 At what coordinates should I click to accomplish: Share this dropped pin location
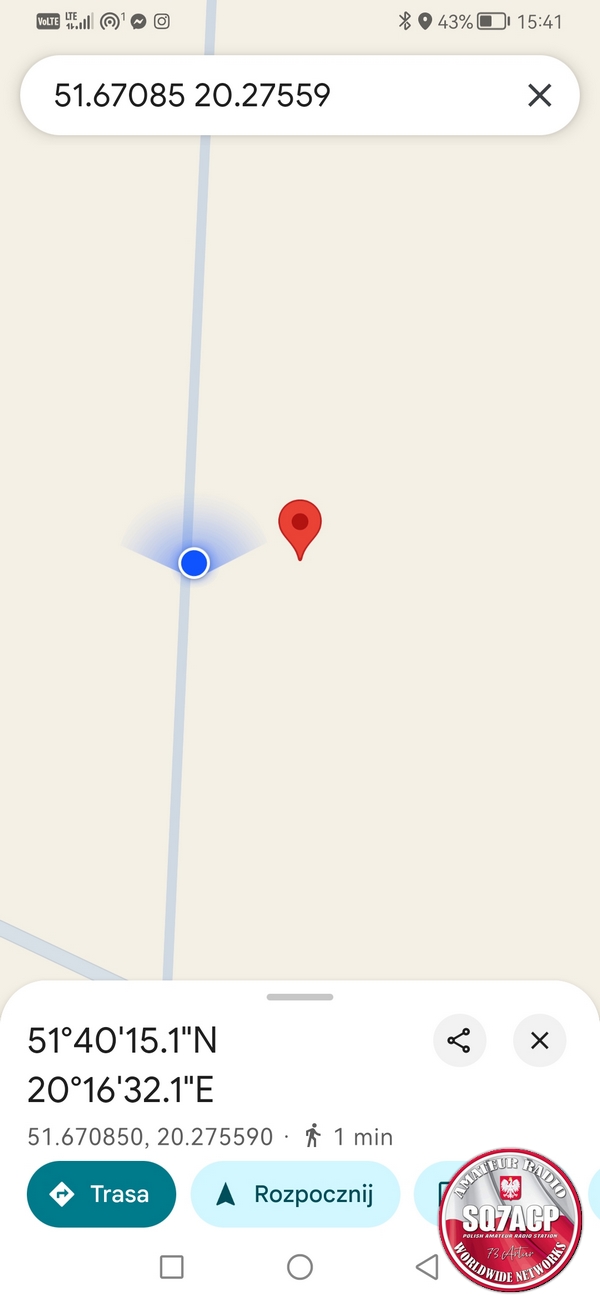coord(459,1041)
